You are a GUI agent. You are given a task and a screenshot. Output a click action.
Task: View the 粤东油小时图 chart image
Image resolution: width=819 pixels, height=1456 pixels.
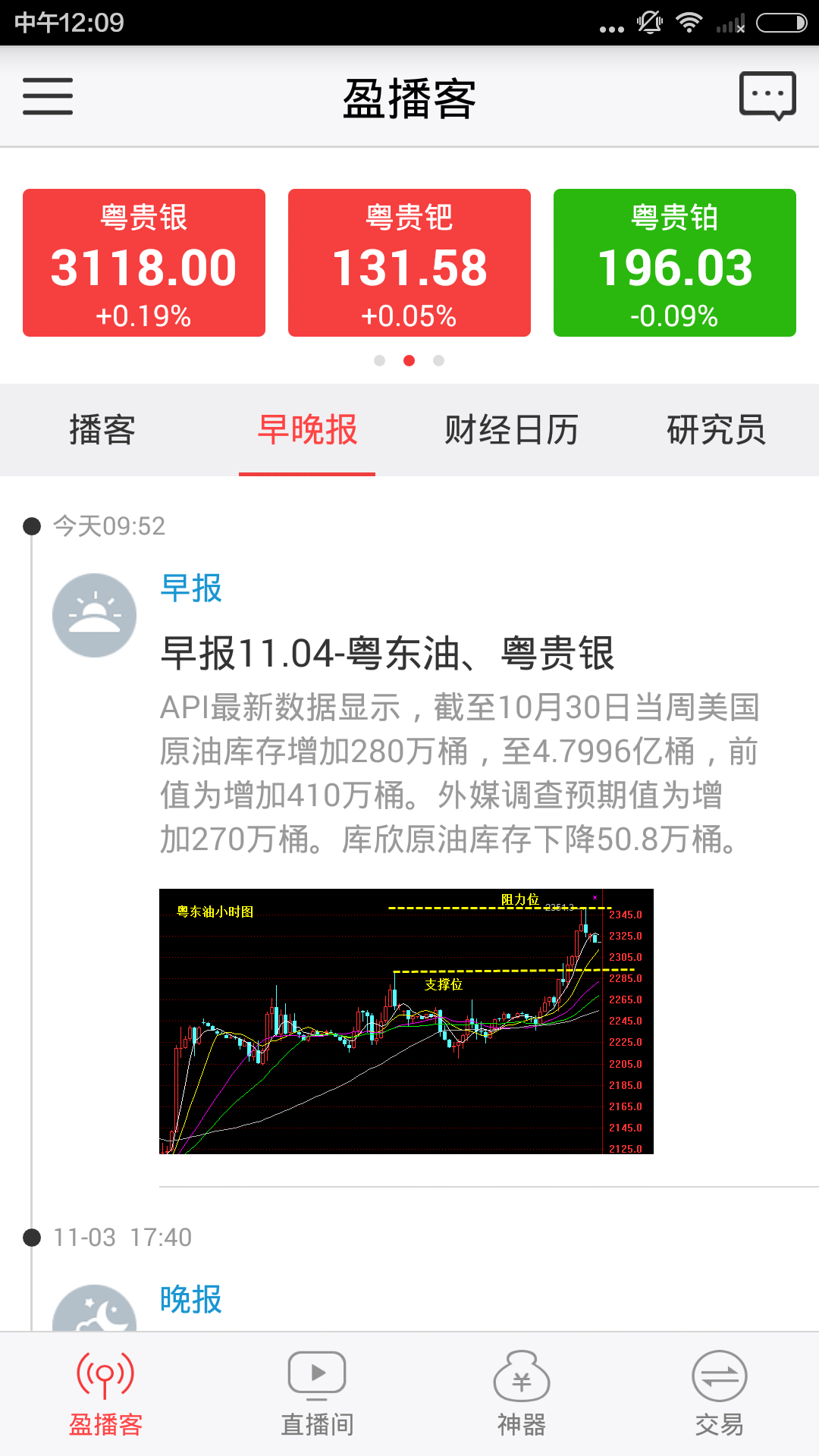point(406,1021)
